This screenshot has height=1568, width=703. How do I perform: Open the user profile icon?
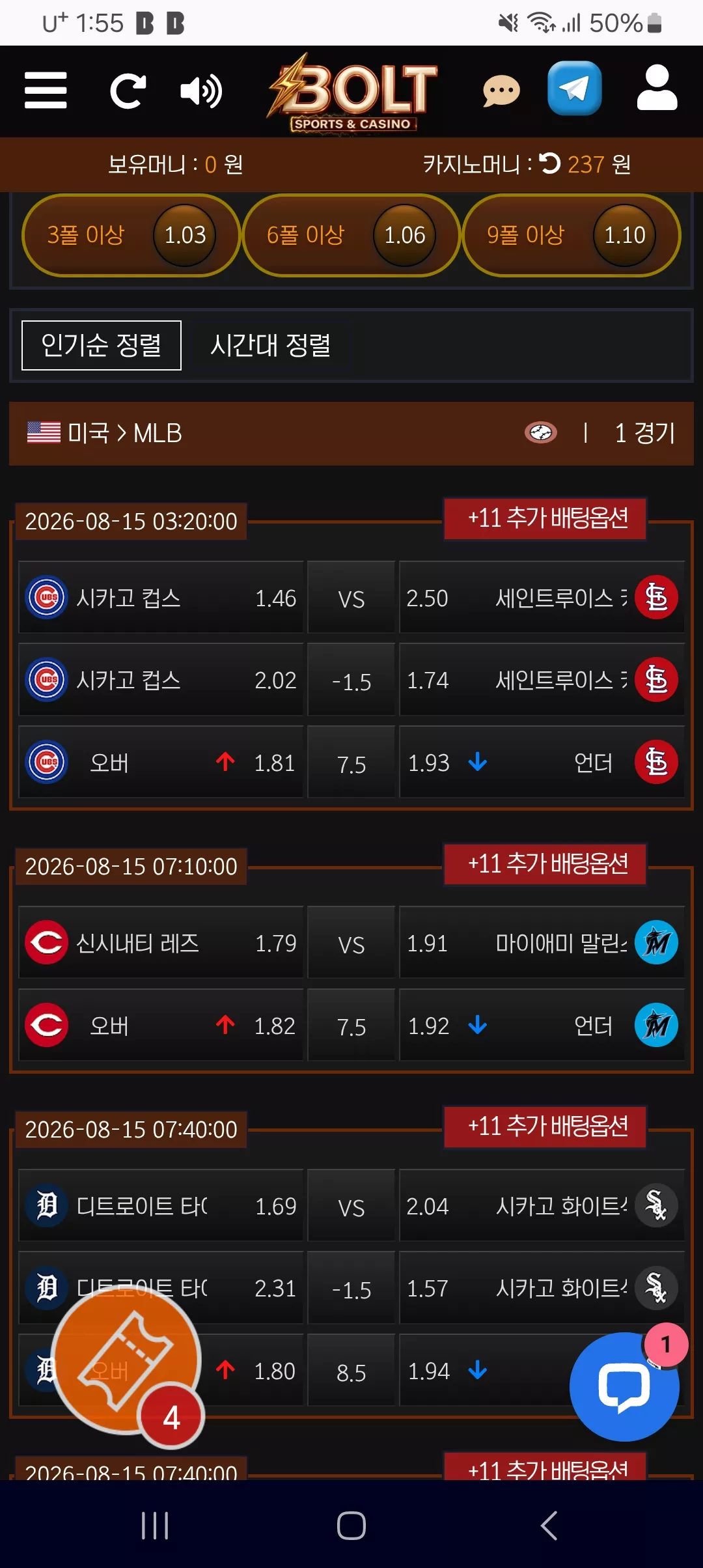click(x=657, y=88)
